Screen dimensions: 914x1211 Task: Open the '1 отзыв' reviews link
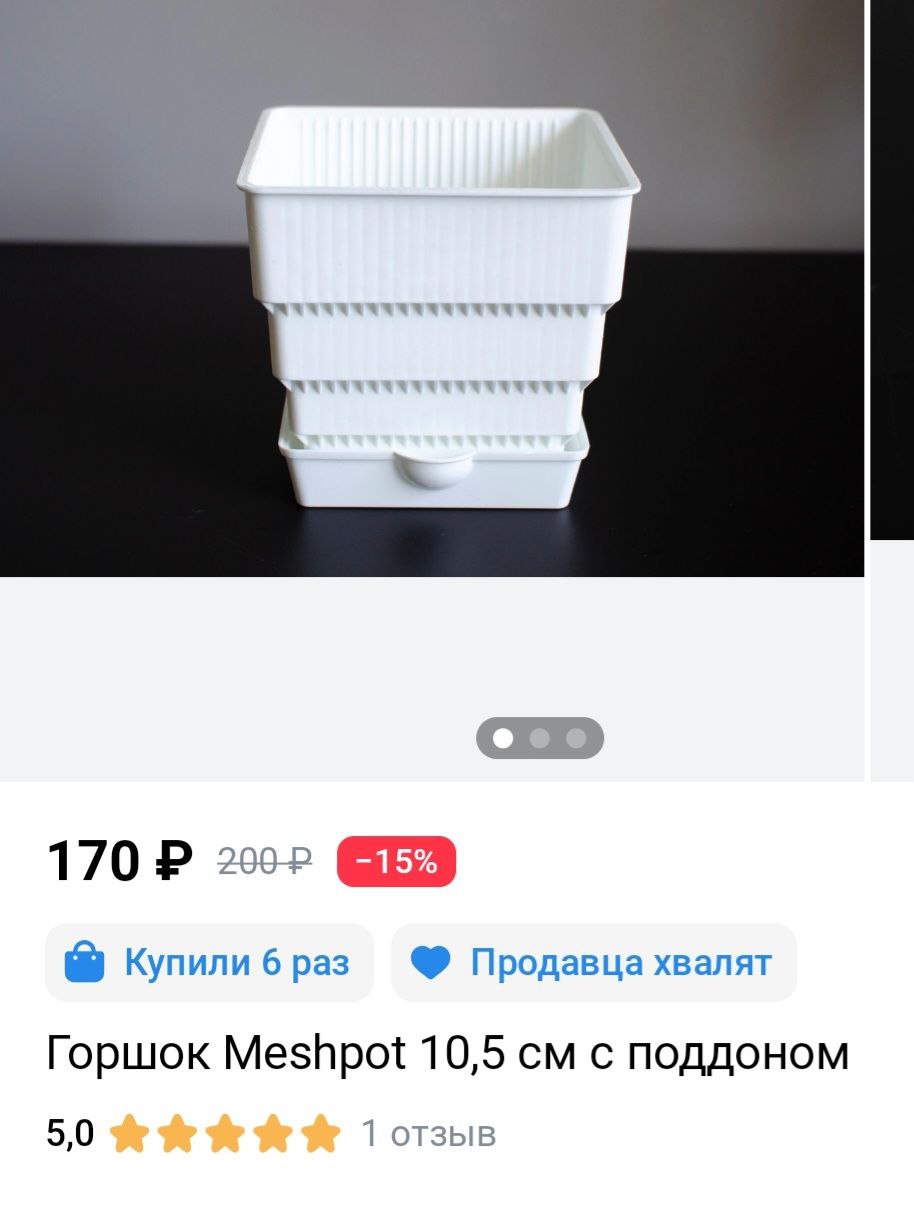point(428,1134)
